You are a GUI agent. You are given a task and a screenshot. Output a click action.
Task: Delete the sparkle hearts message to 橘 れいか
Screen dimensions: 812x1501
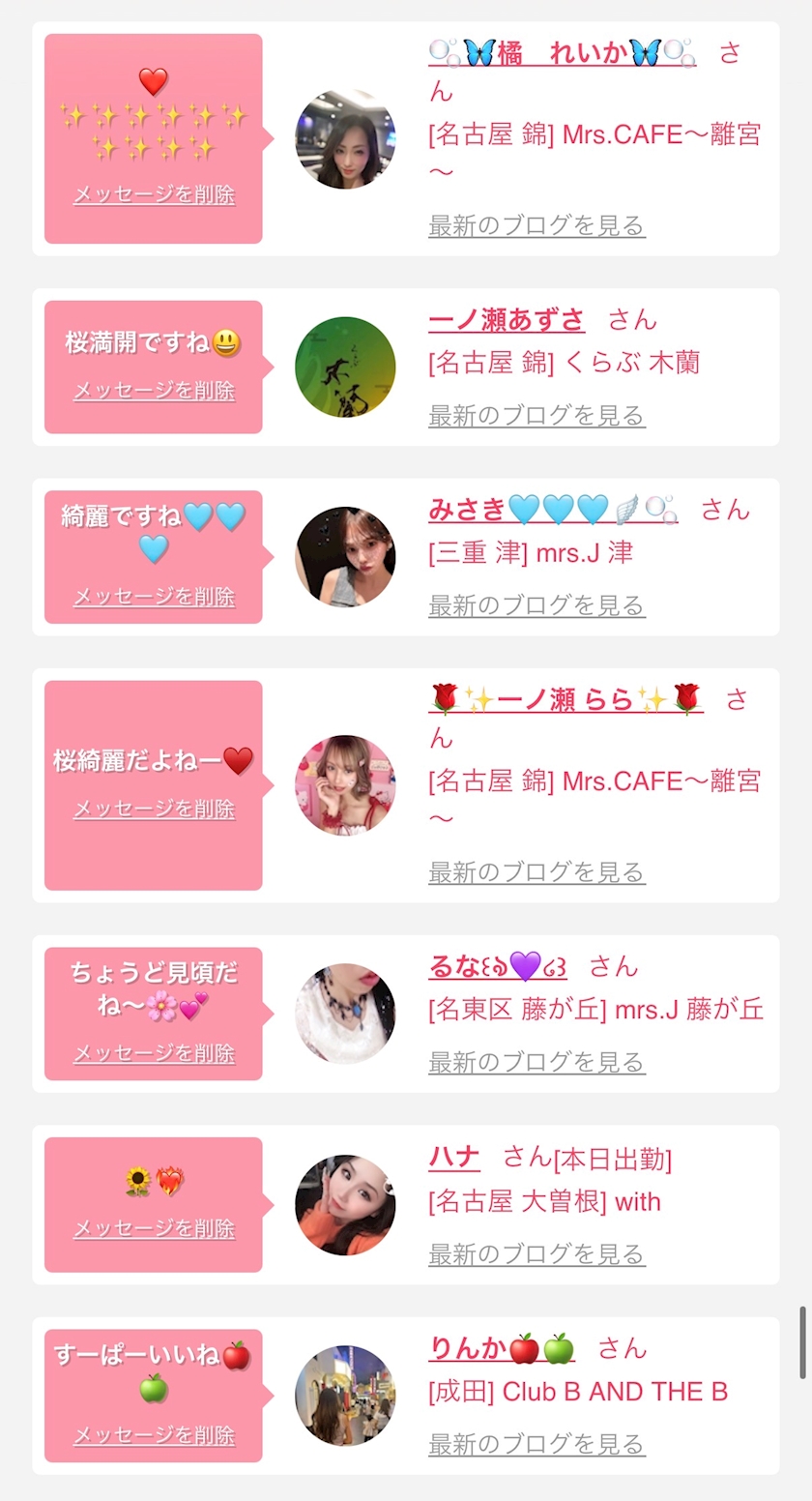pyautogui.click(x=154, y=194)
